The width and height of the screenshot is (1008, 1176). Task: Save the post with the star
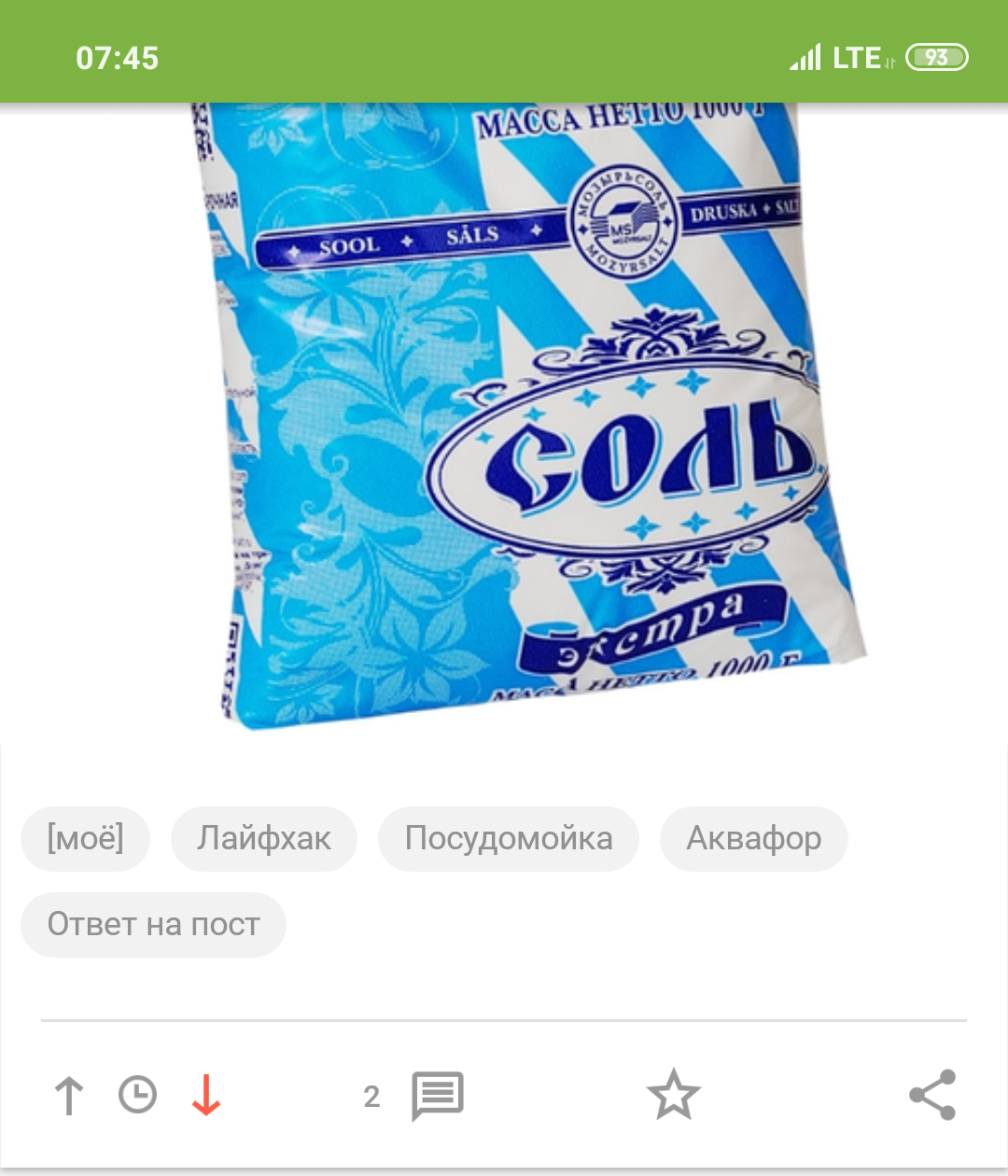pyautogui.click(x=673, y=1095)
